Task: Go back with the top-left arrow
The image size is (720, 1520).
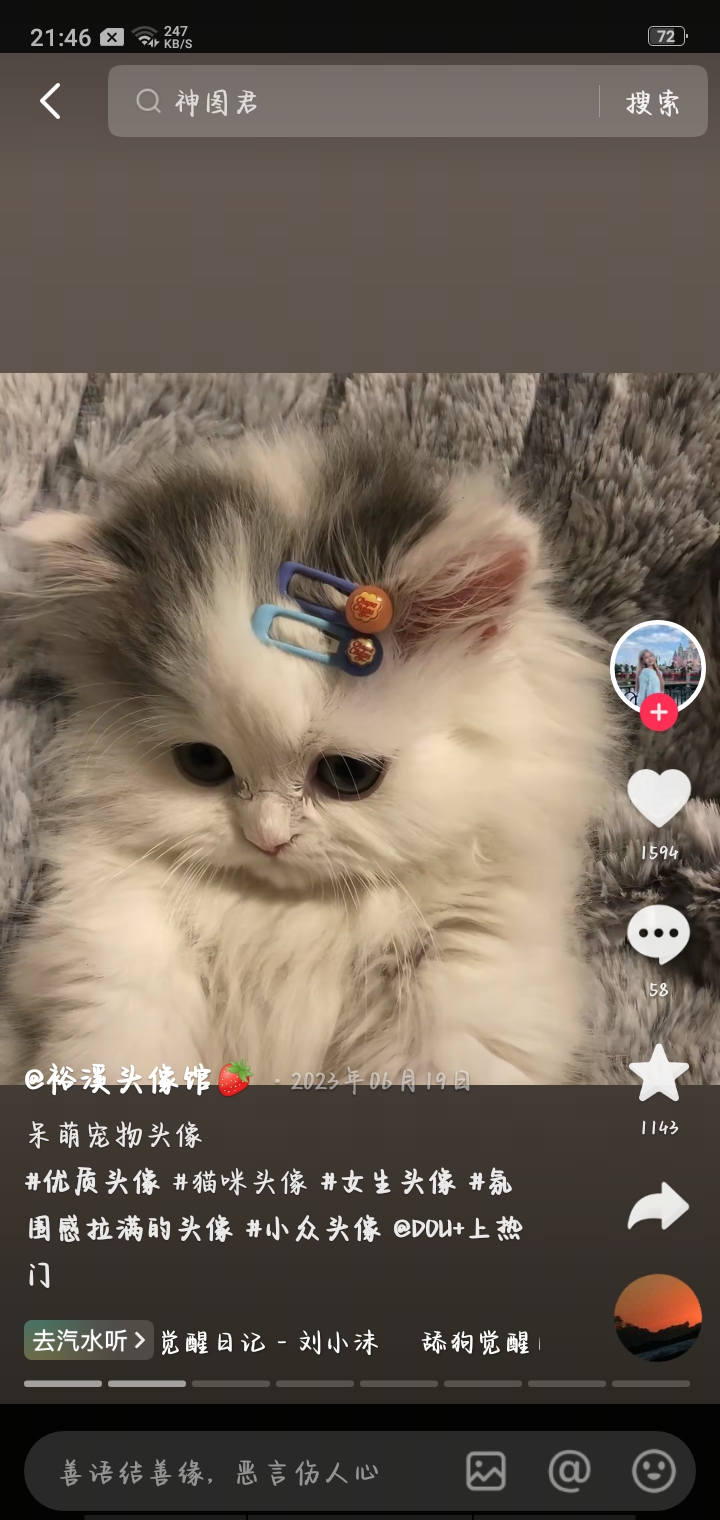Action: pyautogui.click(x=50, y=101)
